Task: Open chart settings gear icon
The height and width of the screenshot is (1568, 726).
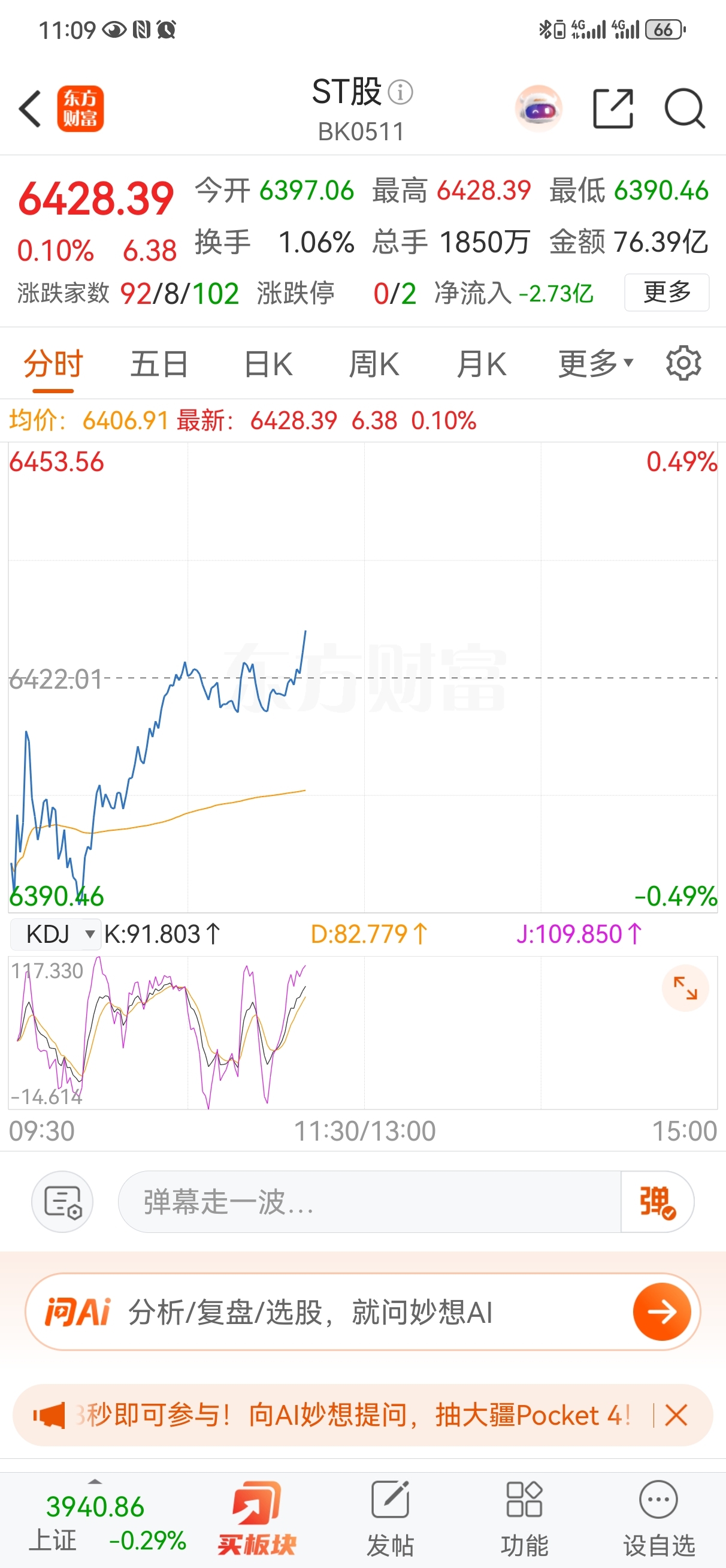Action: pos(683,363)
